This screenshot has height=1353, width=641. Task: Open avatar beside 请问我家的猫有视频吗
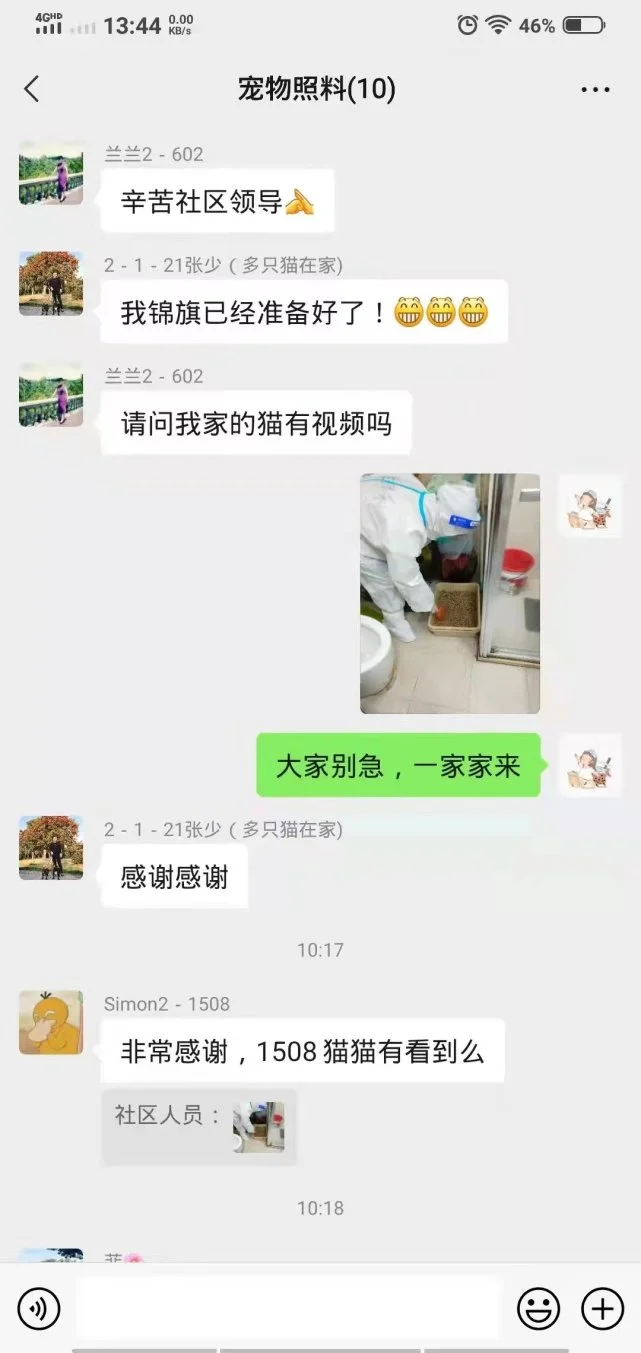pos(51,394)
